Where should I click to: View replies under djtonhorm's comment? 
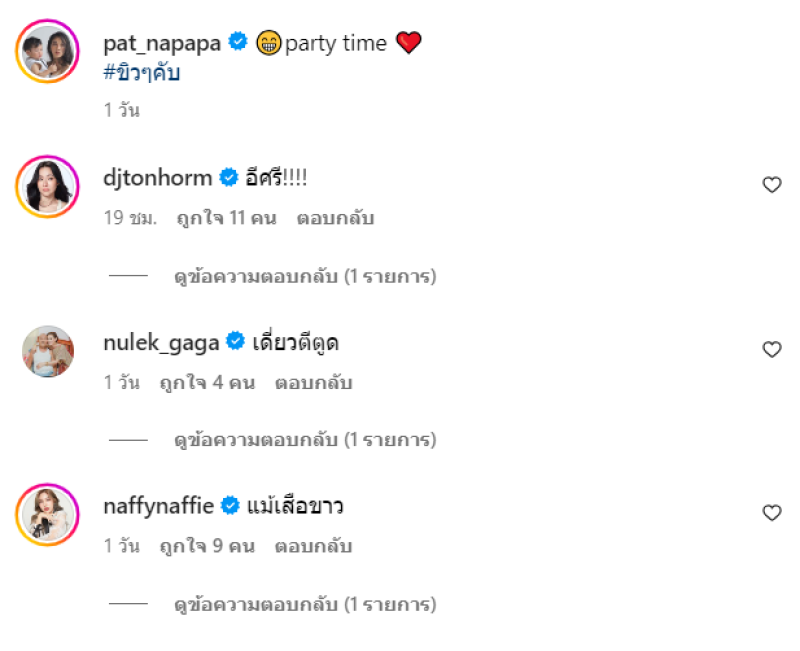click(x=304, y=276)
